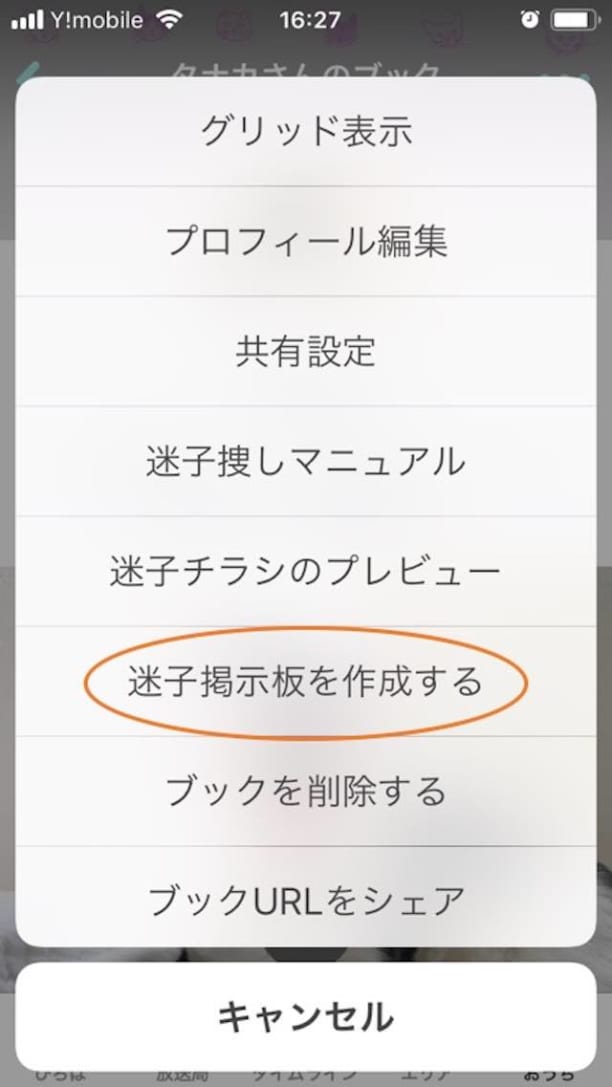The image size is (612, 1087).
Task: Open 共有設定
Action: 306,351
